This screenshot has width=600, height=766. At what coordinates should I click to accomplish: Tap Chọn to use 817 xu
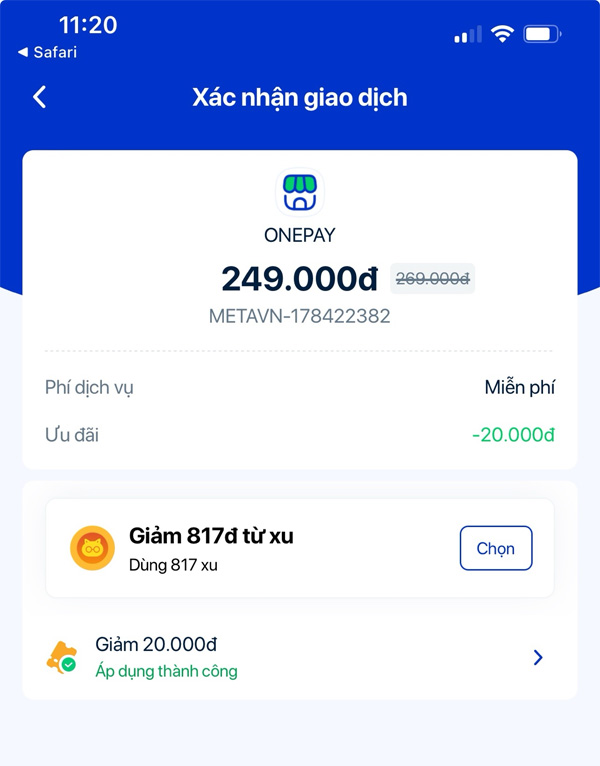point(495,548)
